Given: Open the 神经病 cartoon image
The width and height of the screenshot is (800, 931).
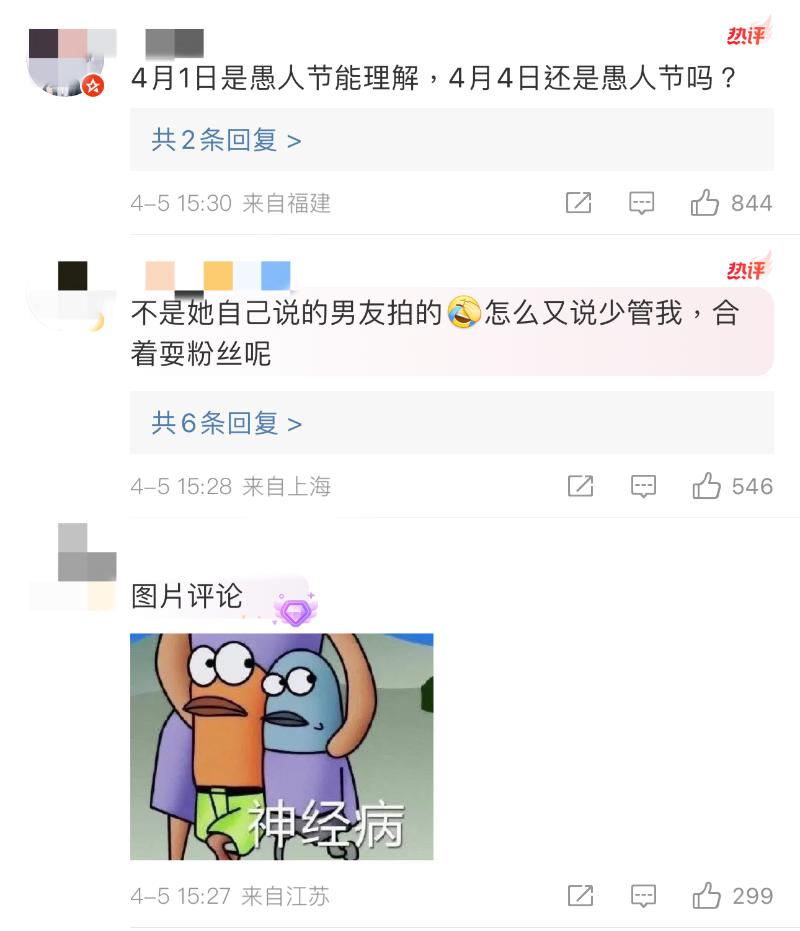Looking at the screenshot, I should 281,746.
